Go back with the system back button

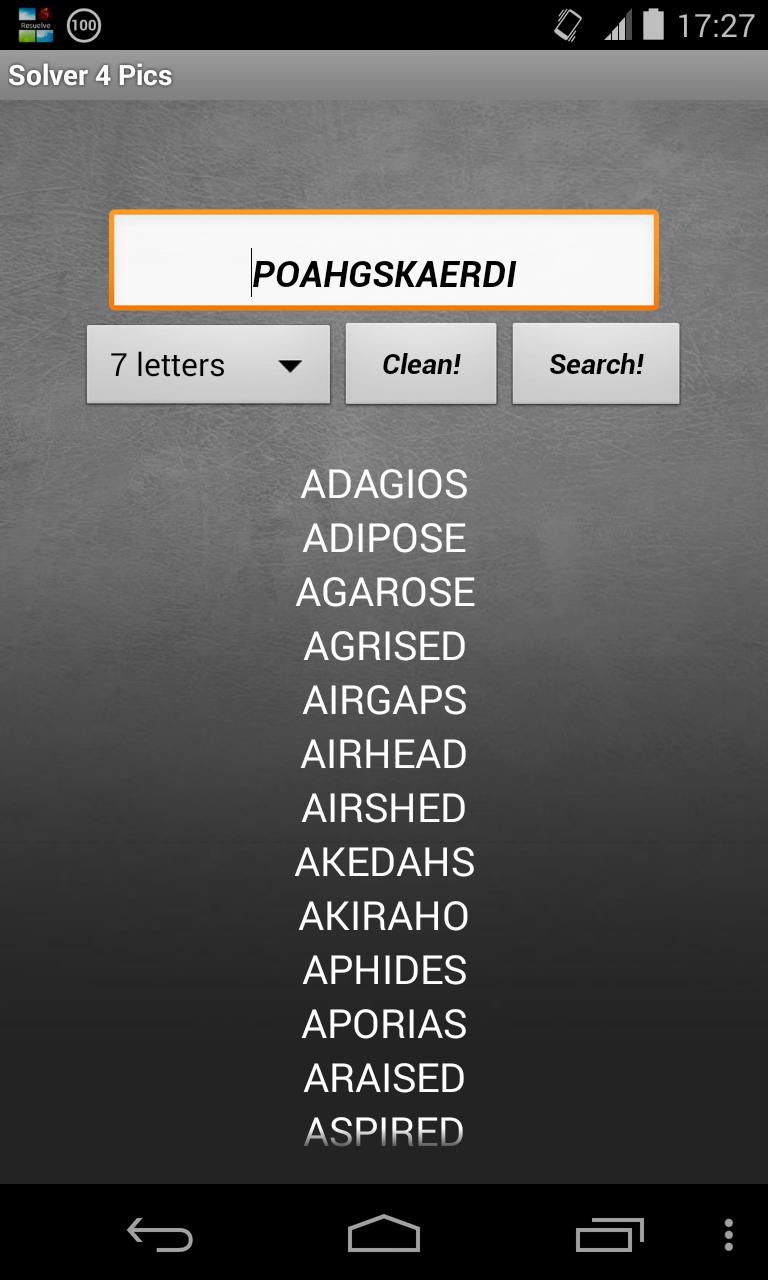coord(159,1235)
